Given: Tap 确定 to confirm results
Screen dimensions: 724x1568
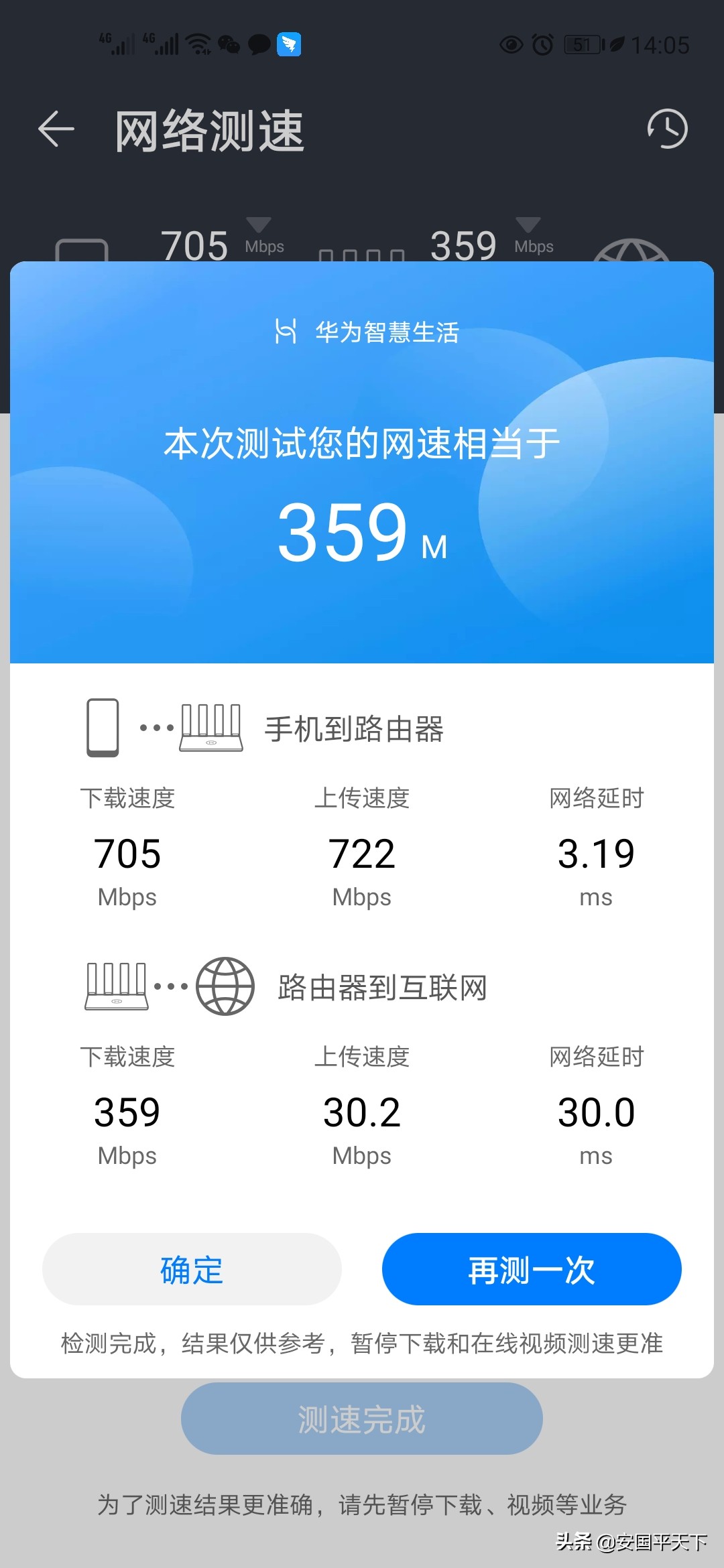Looking at the screenshot, I should coord(190,1268).
